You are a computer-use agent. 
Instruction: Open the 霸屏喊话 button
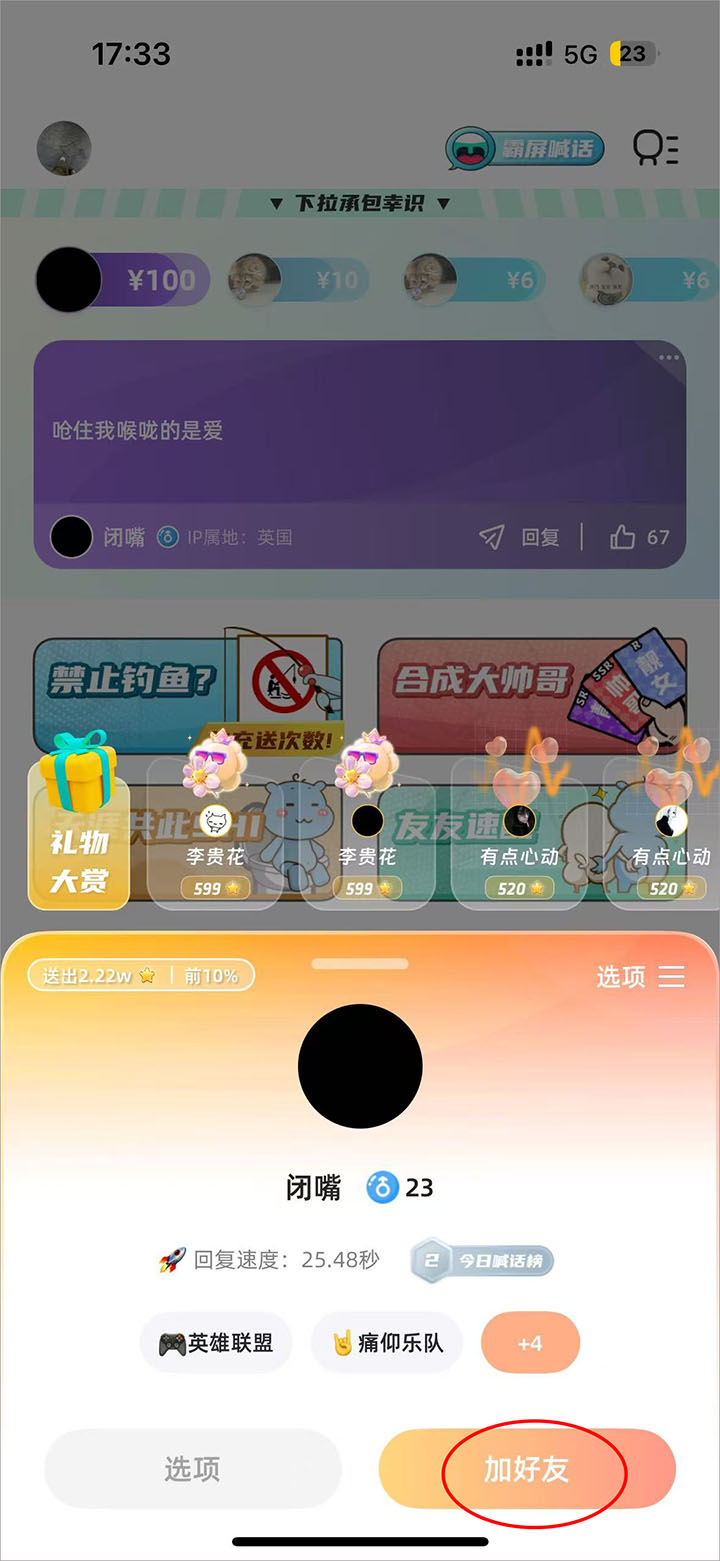point(524,150)
